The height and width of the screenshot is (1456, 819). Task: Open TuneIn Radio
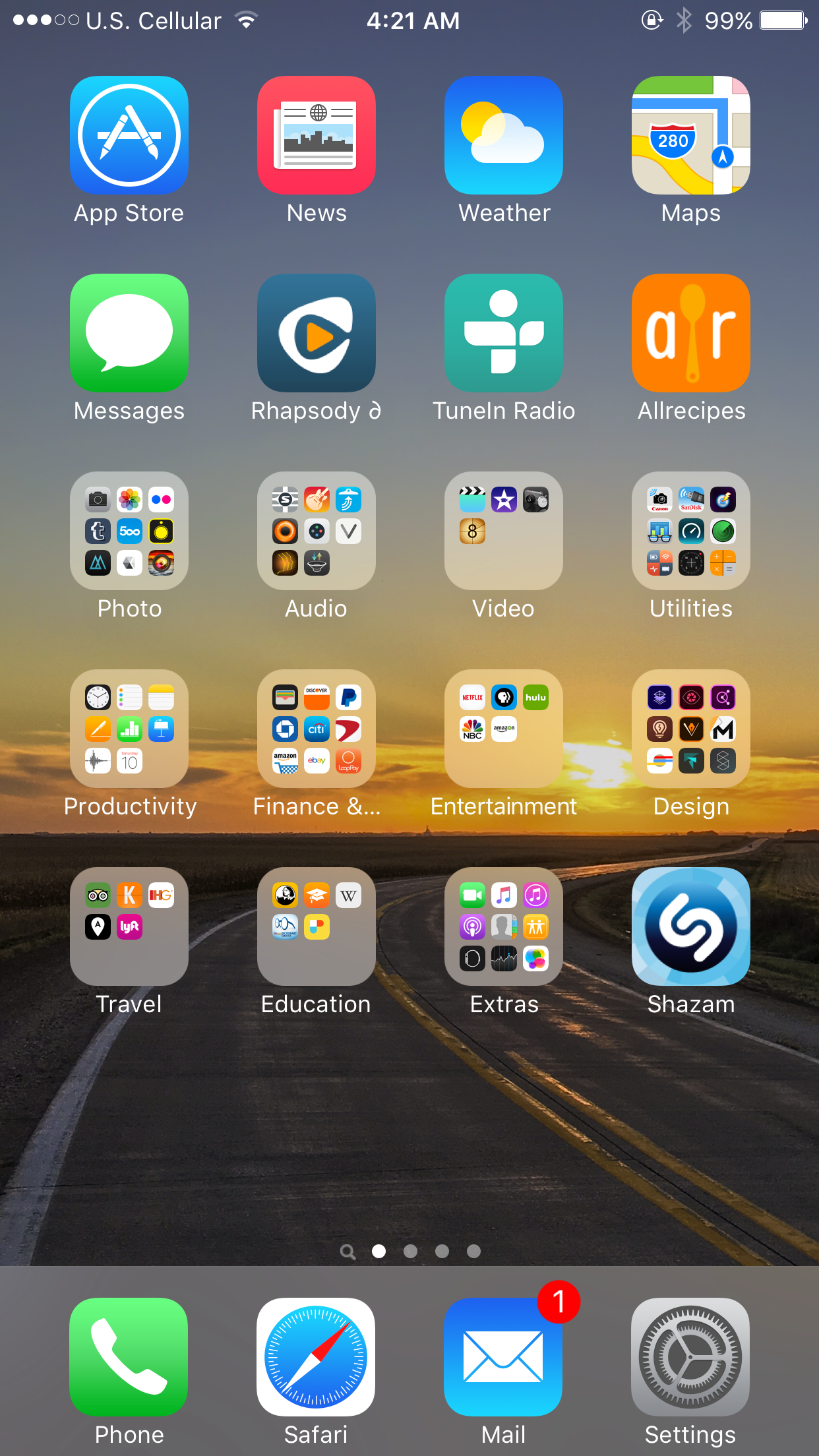(504, 333)
